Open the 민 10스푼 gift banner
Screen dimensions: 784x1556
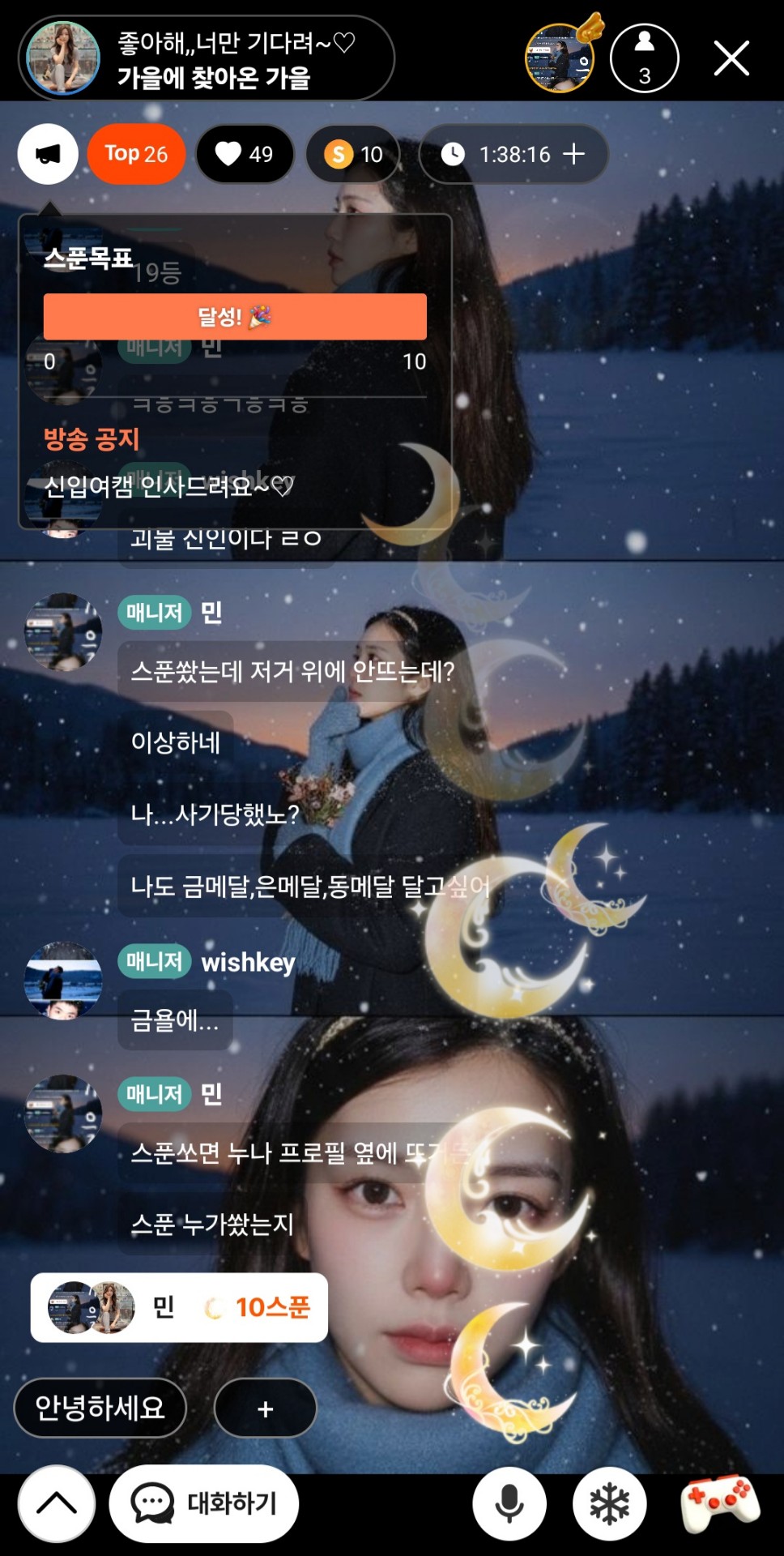(179, 1307)
